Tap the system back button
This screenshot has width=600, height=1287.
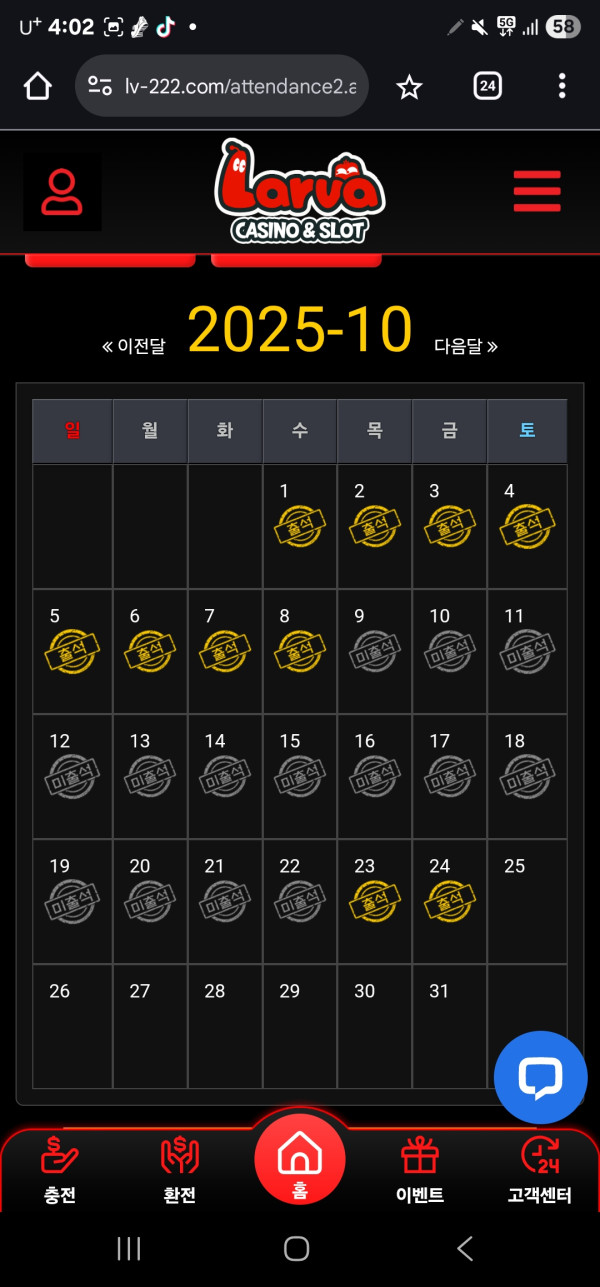tap(465, 1247)
